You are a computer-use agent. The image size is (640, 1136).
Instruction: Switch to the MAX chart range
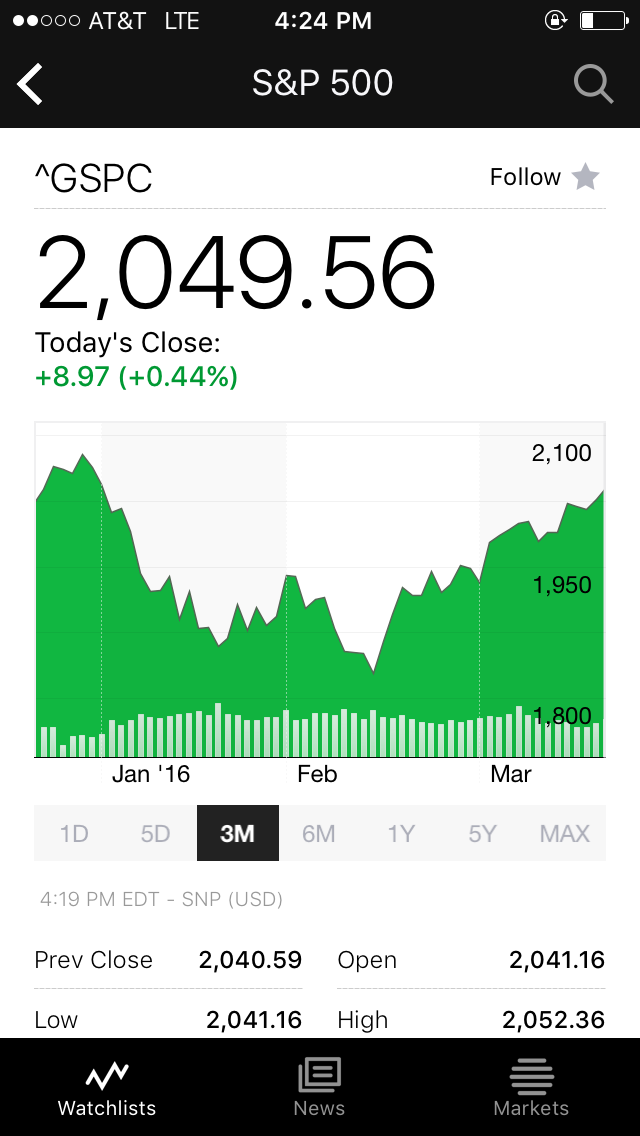pos(565,833)
